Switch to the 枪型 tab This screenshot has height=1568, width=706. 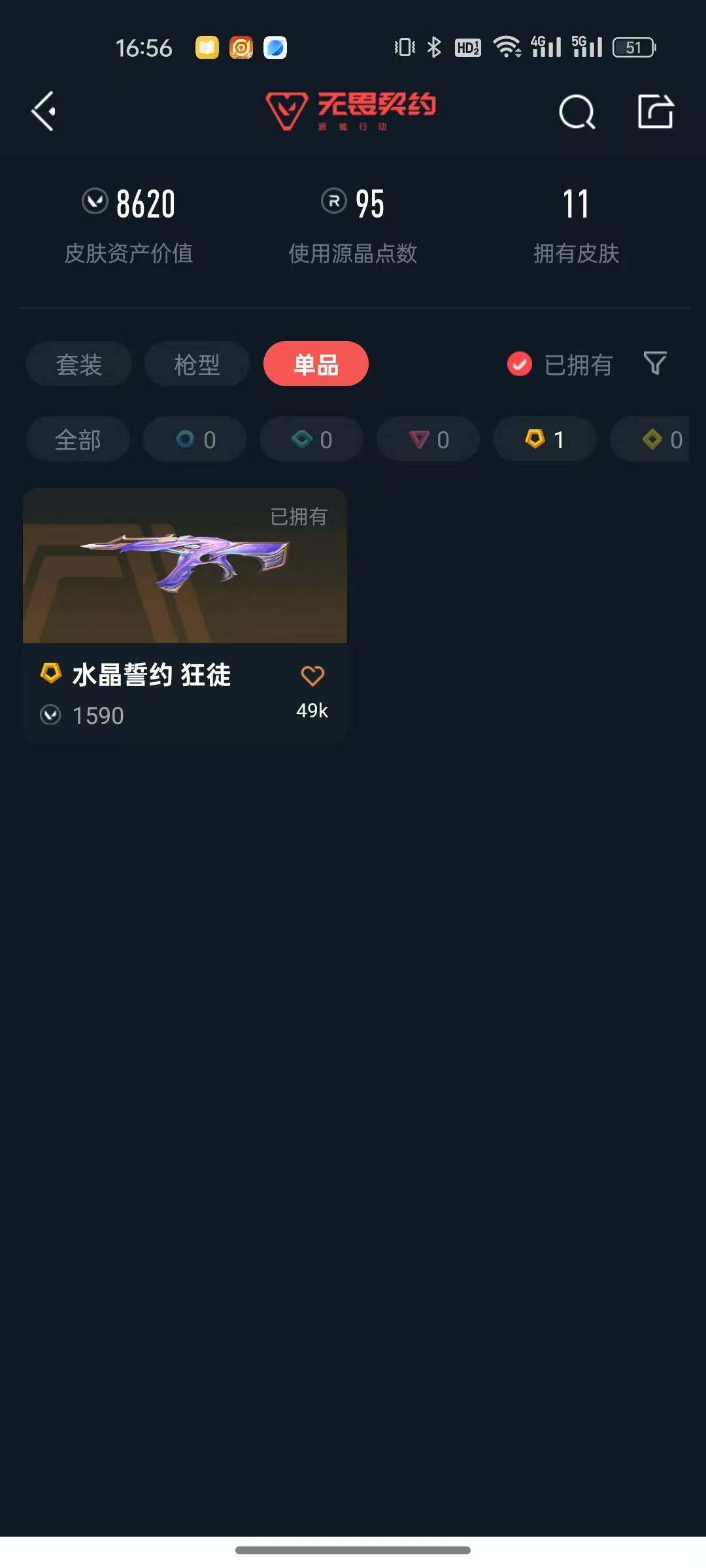(x=197, y=364)
